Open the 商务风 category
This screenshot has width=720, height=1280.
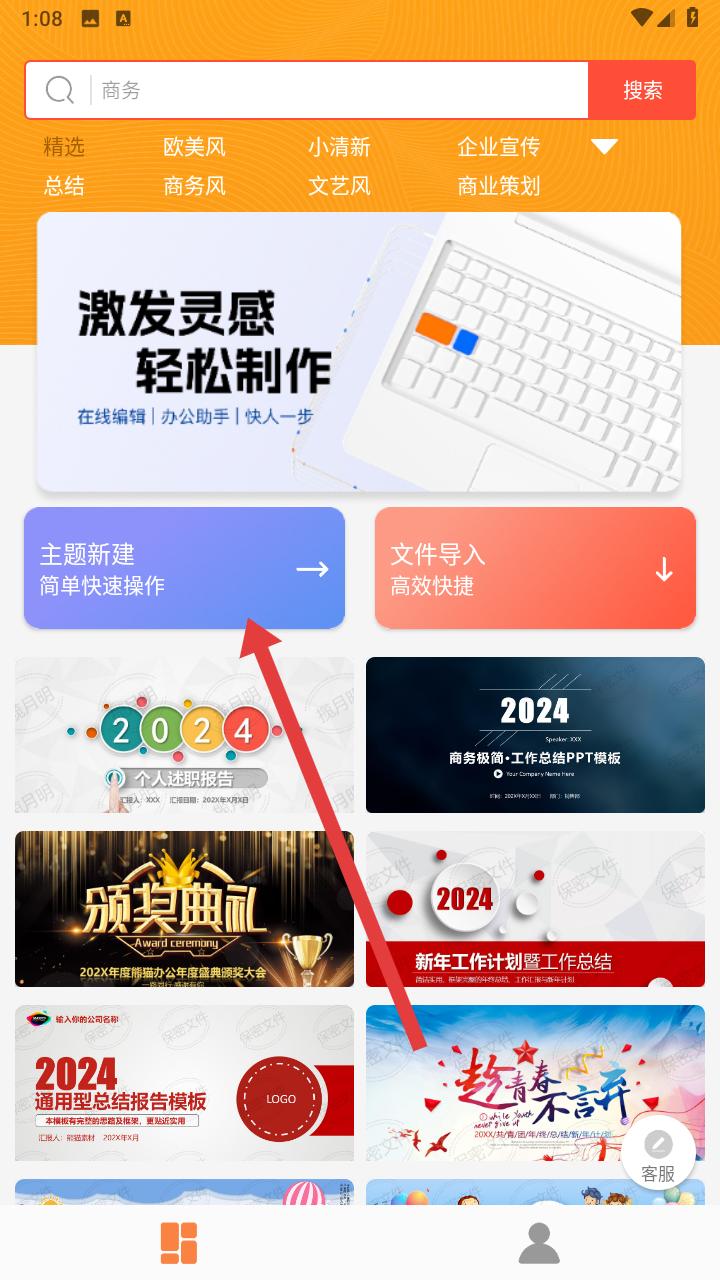tap(194, 186)
